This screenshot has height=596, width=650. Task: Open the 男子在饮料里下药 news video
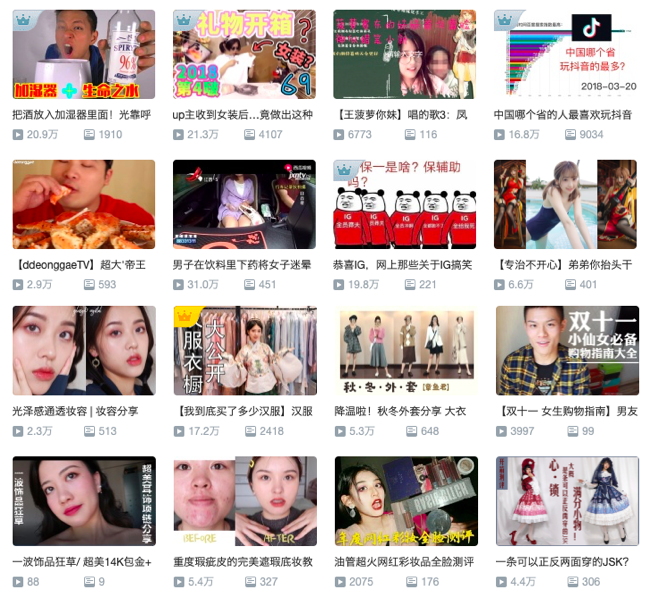click(245, 204)
